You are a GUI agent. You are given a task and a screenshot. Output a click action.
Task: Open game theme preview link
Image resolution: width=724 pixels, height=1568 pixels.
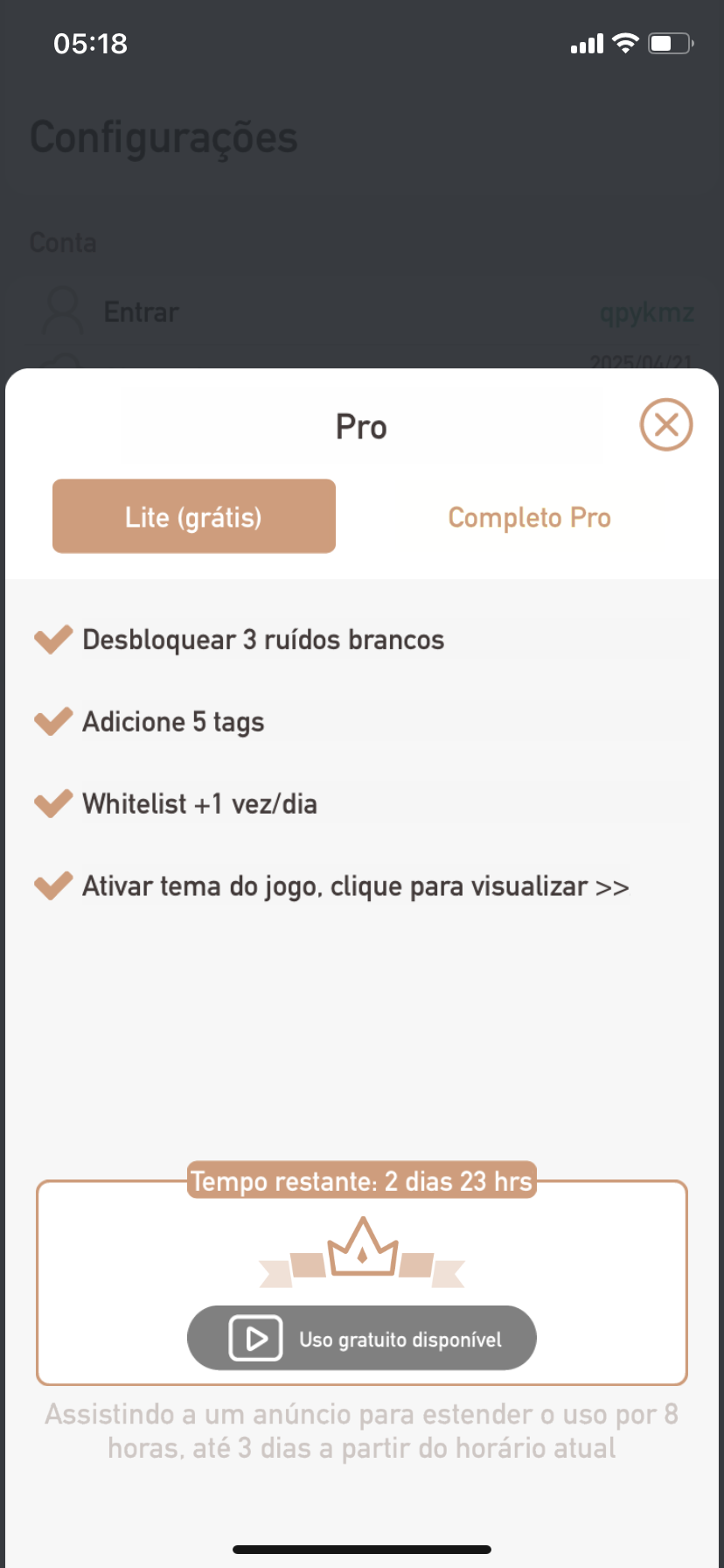click(355, 886)
